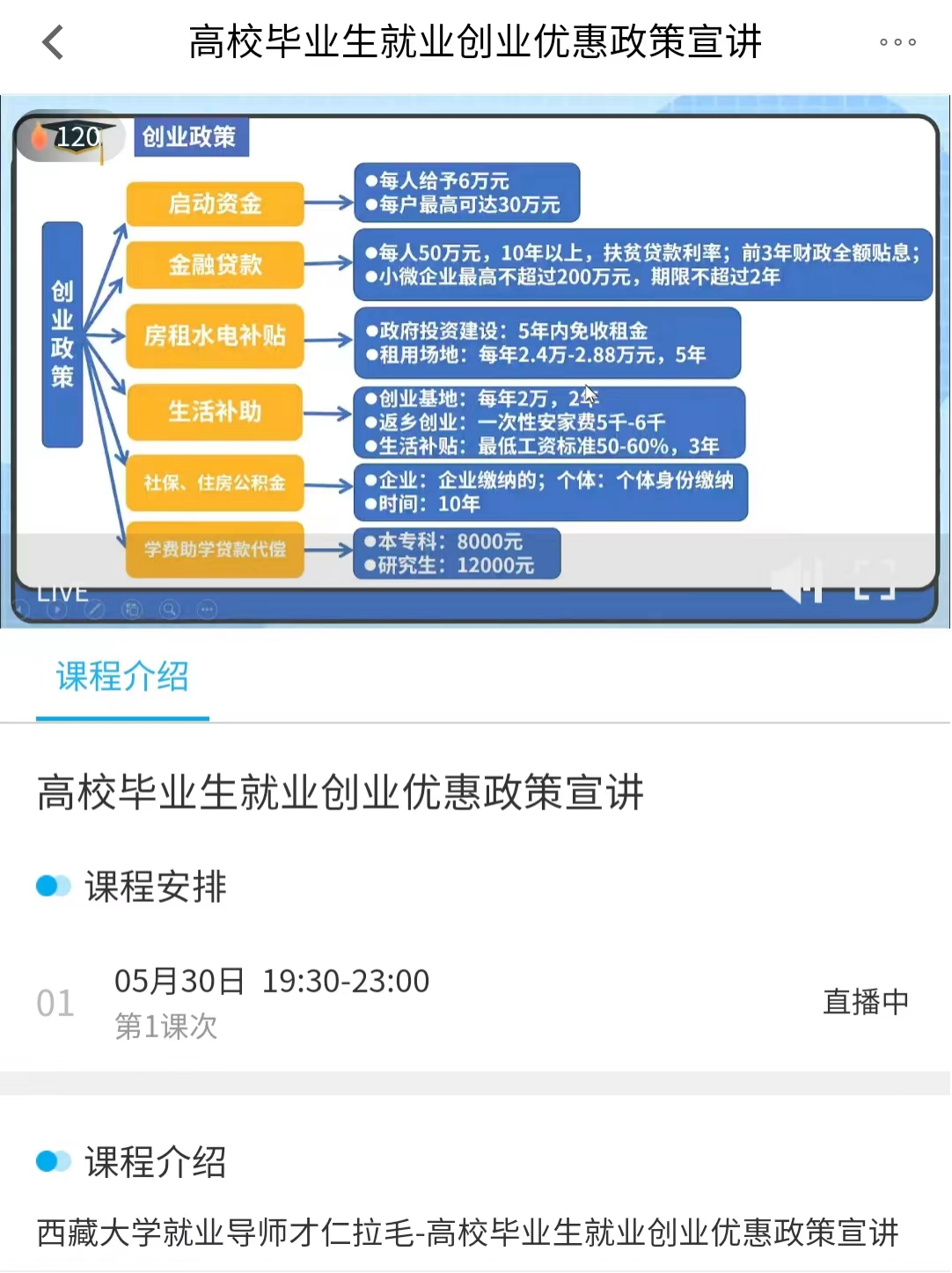
Task: Select lesson 01 第1课次 entry
Action: 55,1001
